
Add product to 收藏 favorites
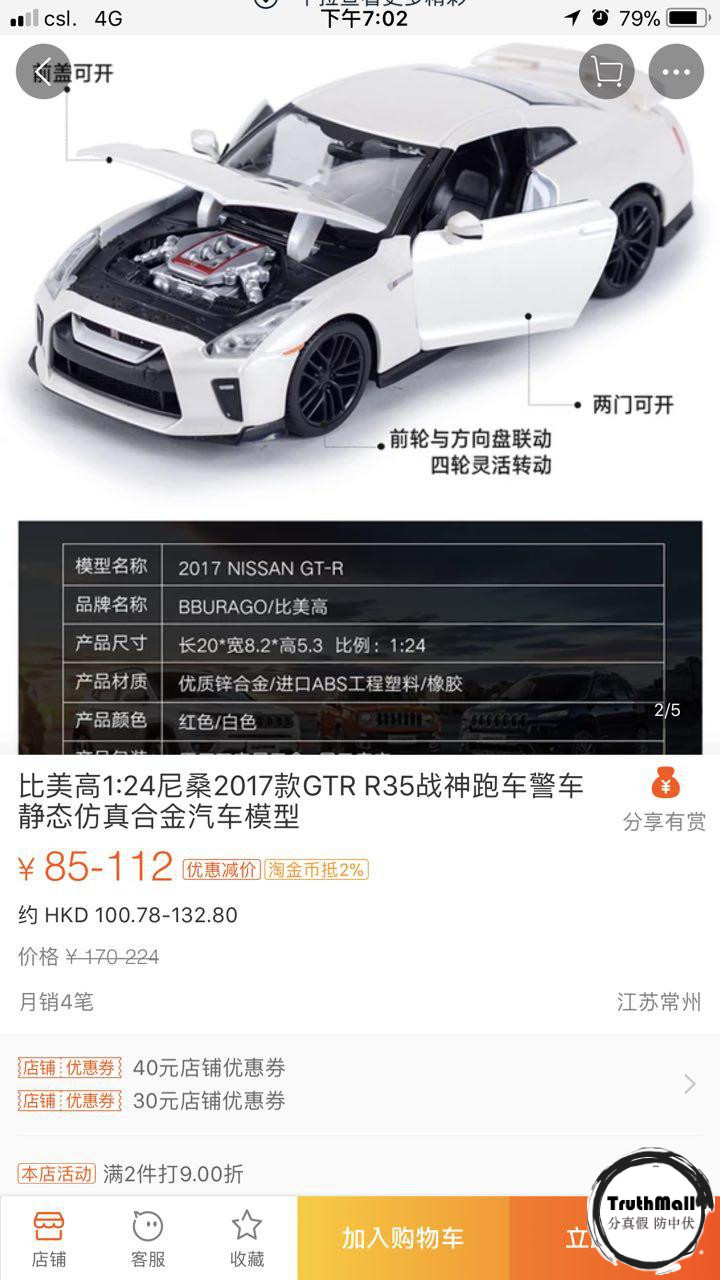247,1238
